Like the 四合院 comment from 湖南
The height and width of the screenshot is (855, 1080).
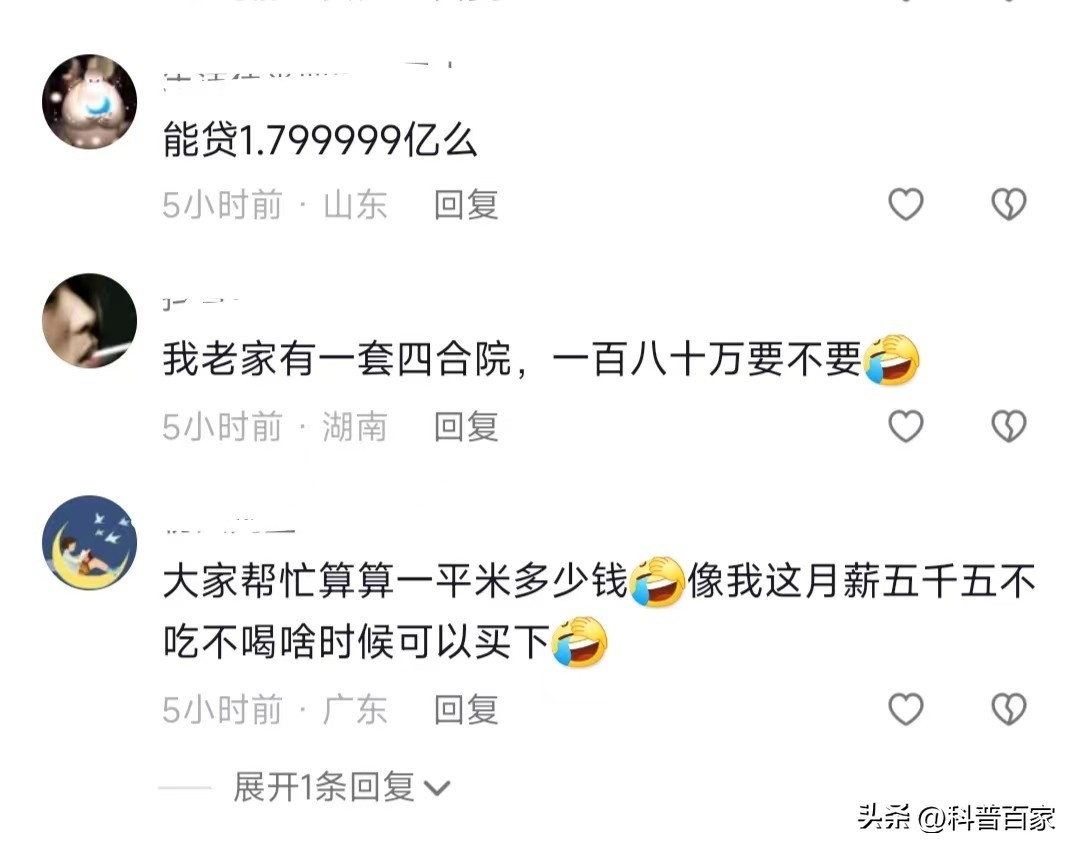click(x=906, y=427)
